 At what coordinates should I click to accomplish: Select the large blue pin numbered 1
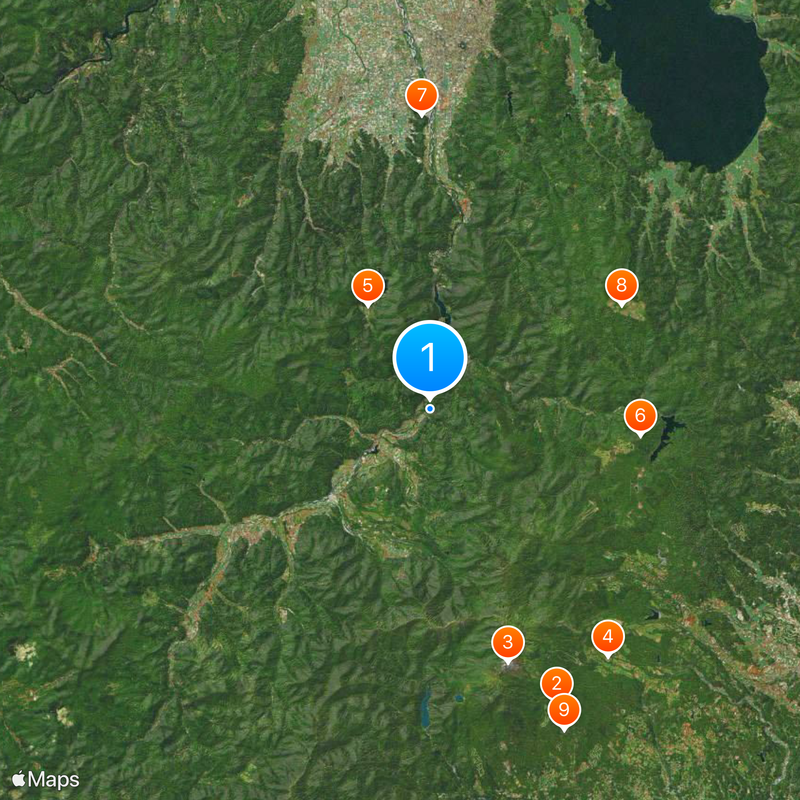click(430, 357)
